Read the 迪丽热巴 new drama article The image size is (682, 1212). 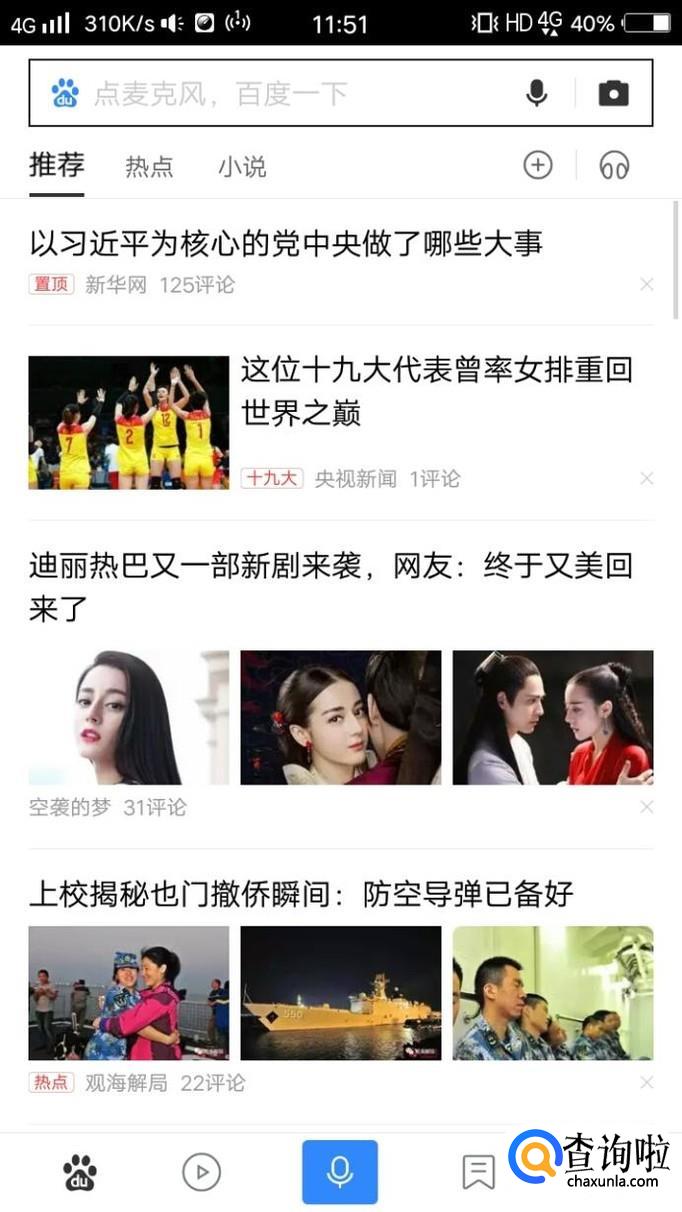tap(330, 586)
